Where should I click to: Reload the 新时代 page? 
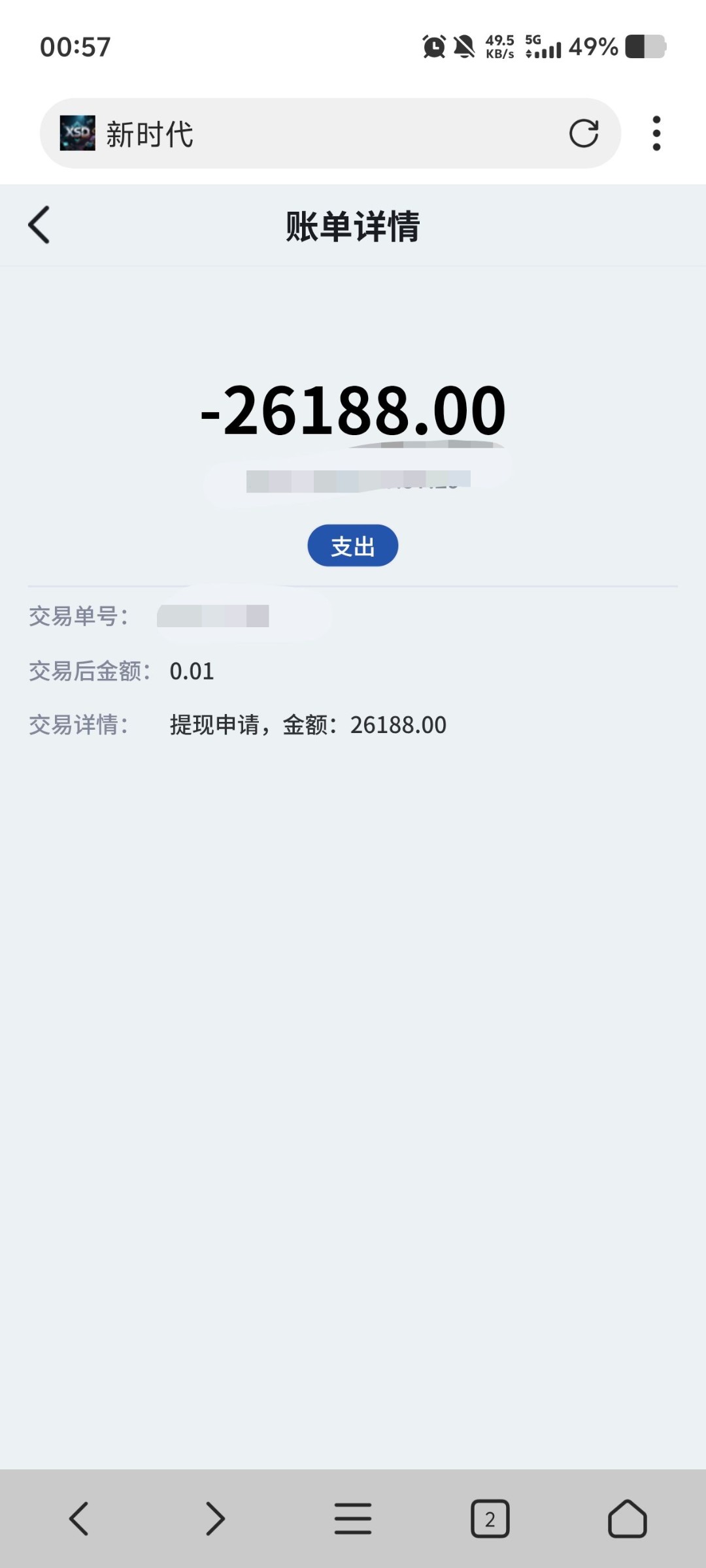tap(583, 134)
